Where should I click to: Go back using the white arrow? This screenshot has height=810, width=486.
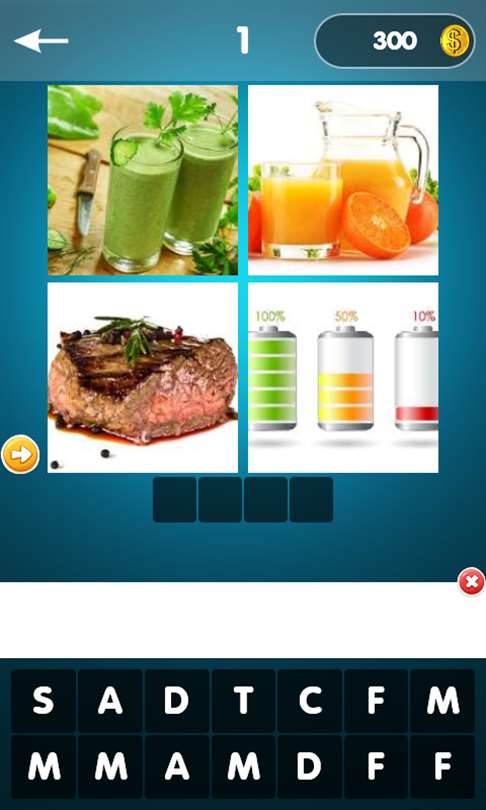[41, 41]
